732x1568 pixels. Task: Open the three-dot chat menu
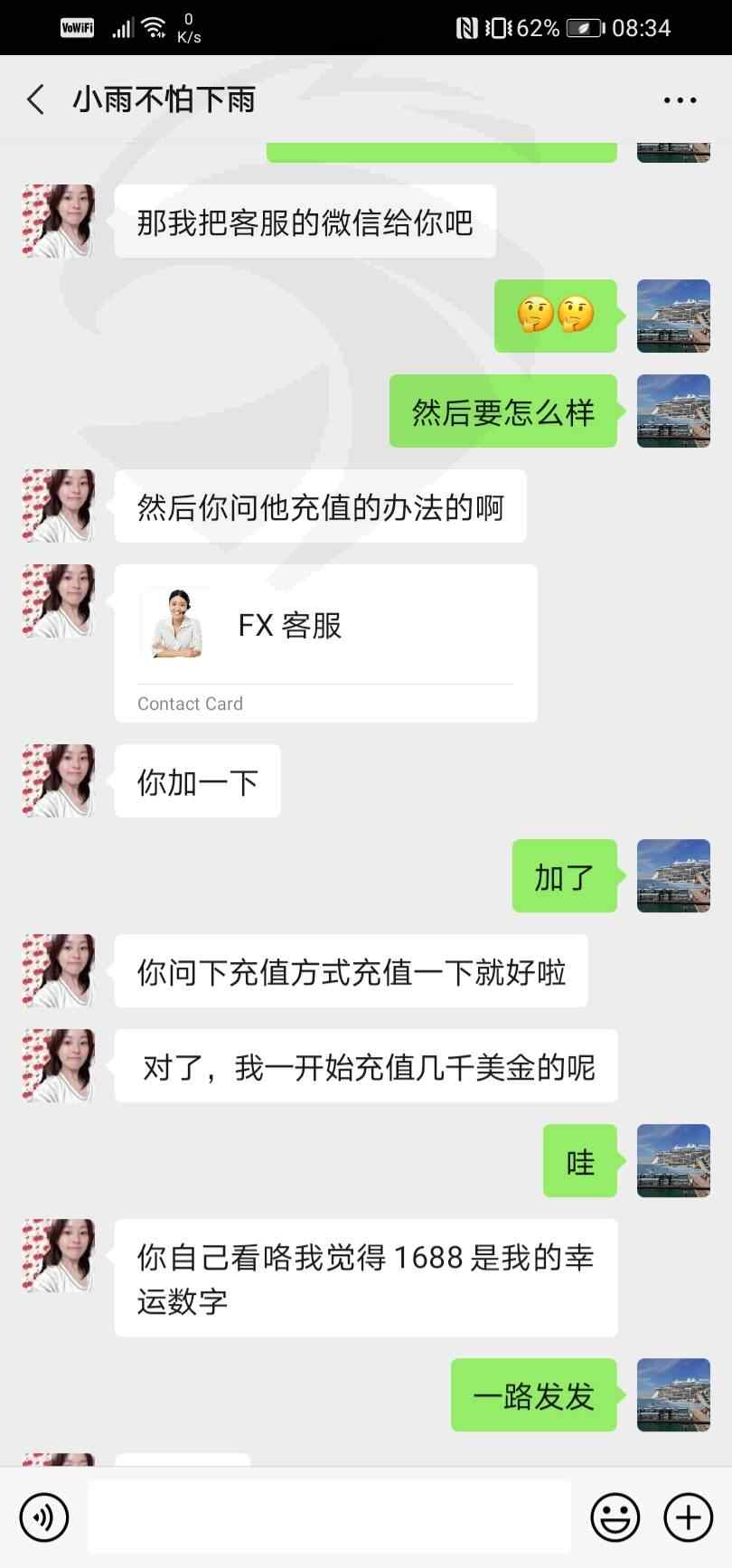coord(680,100)
